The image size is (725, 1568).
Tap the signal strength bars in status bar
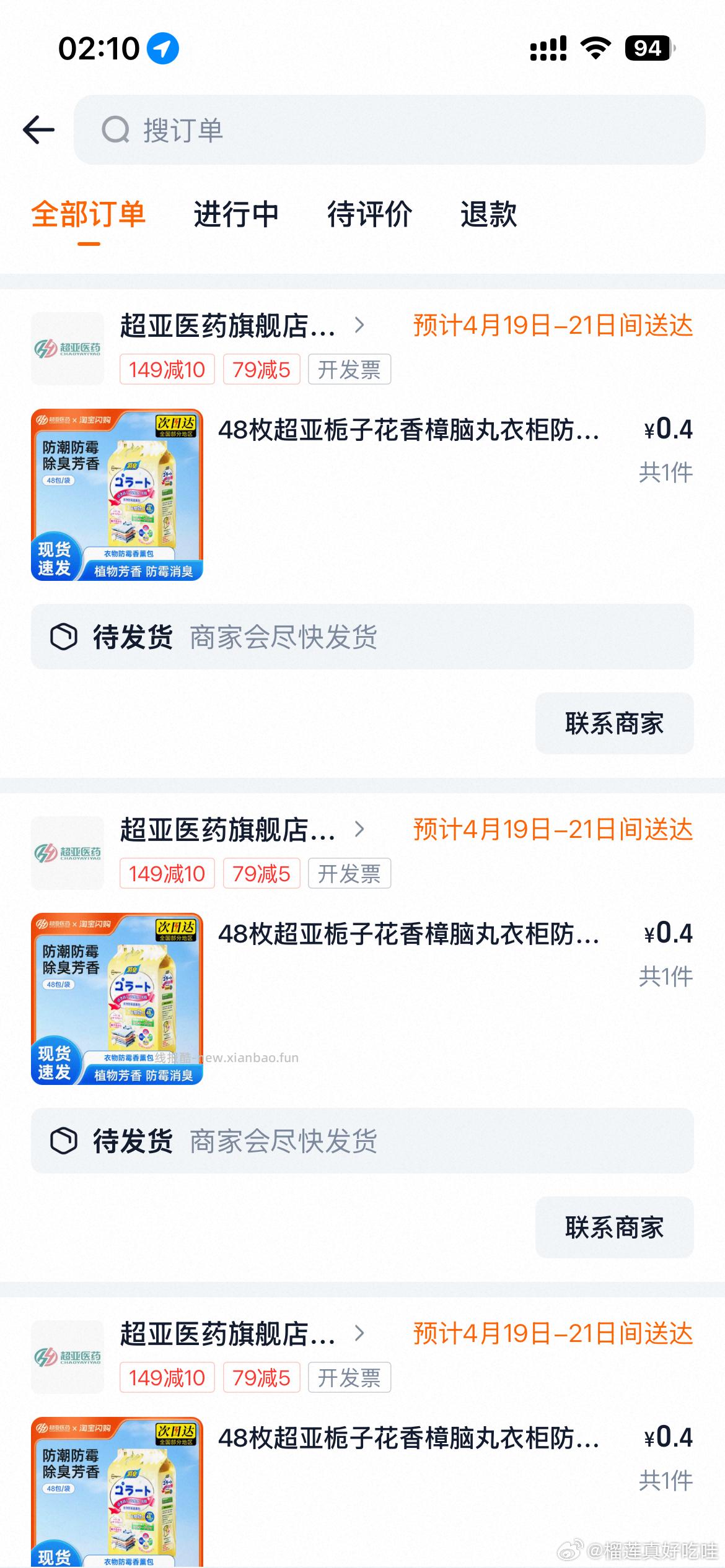click(x=548, y=48)
